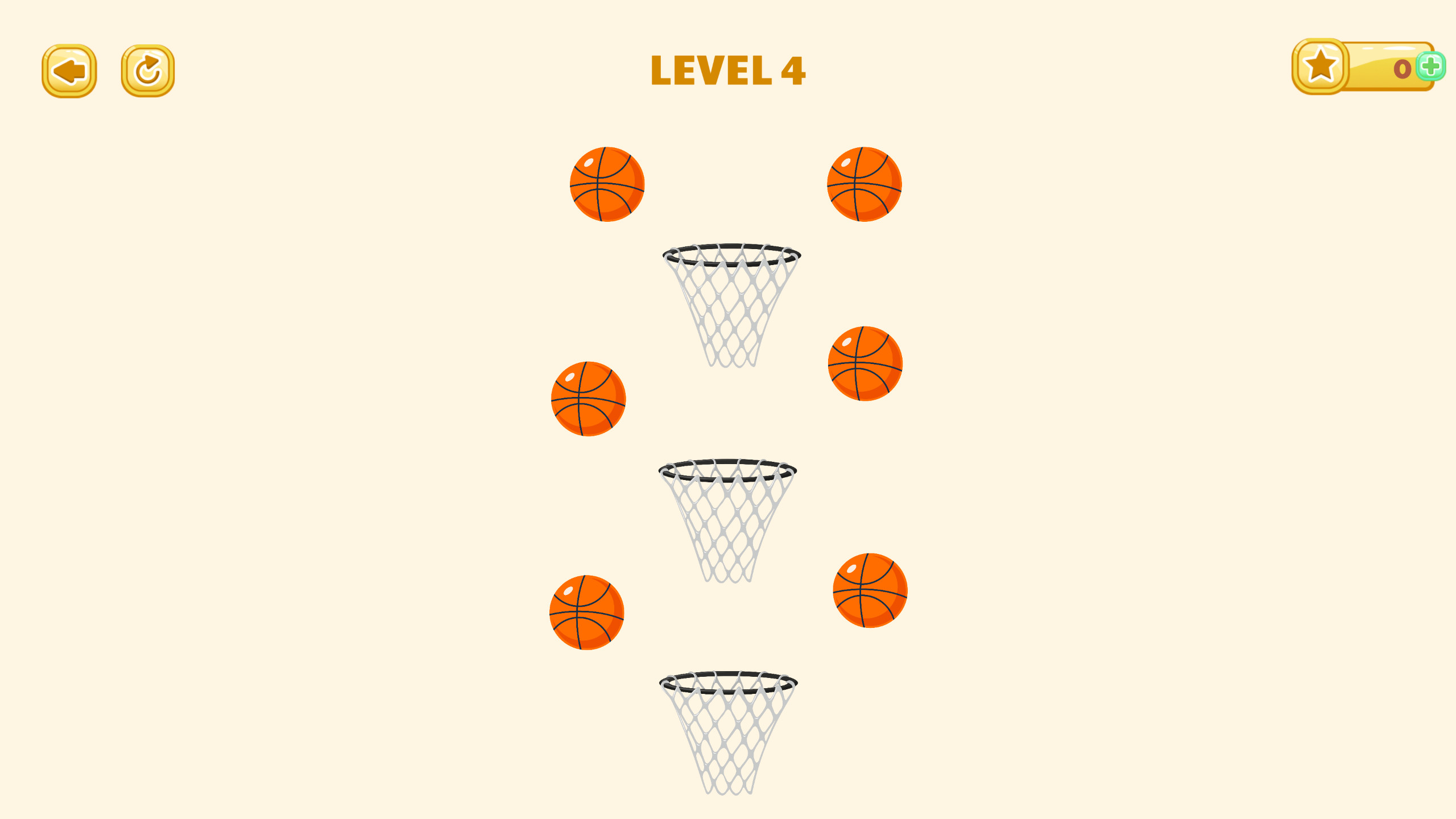Tap the yellow back arrow button
This screenshot has width=1456, height=819.
click(x=69, y=71)
